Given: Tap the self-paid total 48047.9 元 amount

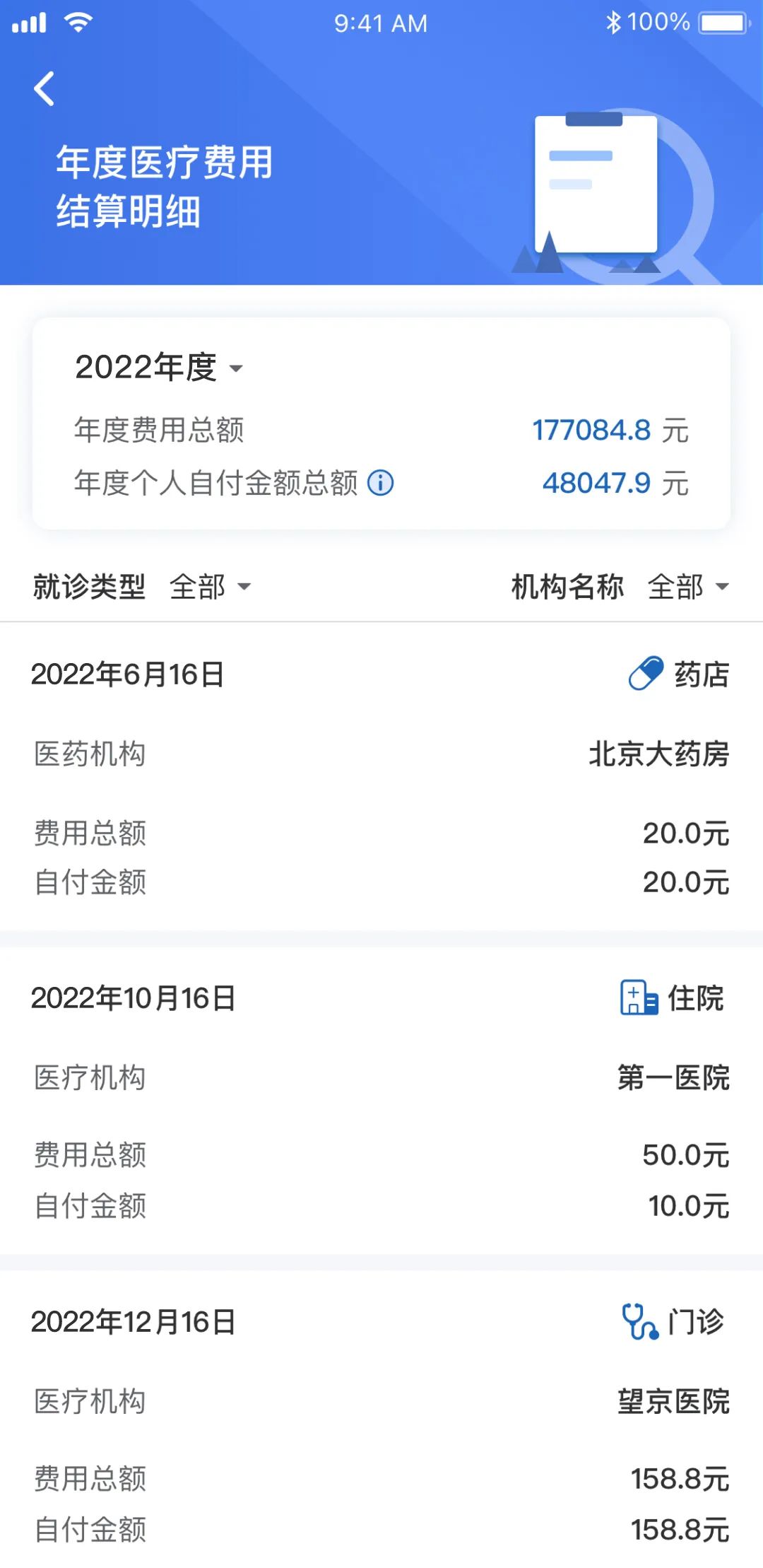Looking at the screenshot, I should [597, 483].
